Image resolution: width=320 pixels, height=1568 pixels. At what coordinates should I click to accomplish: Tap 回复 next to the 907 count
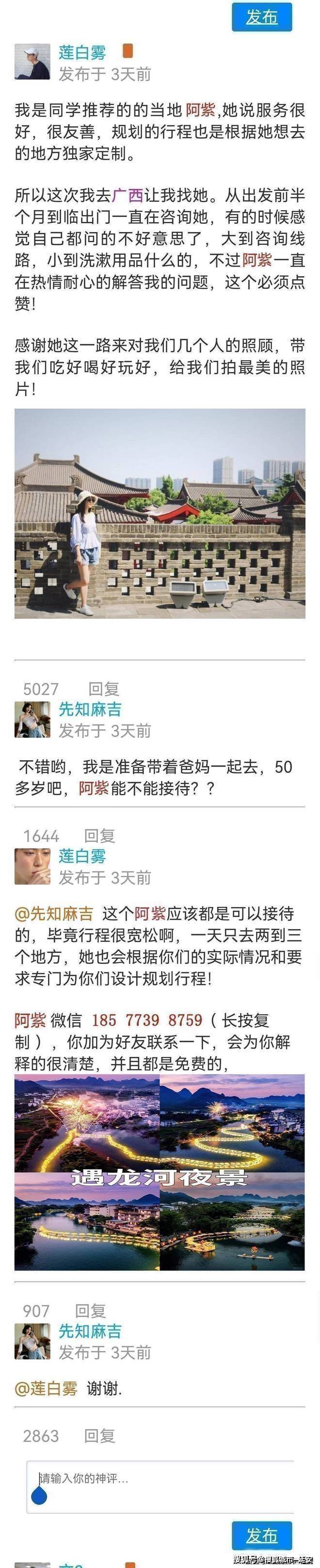90,1311
